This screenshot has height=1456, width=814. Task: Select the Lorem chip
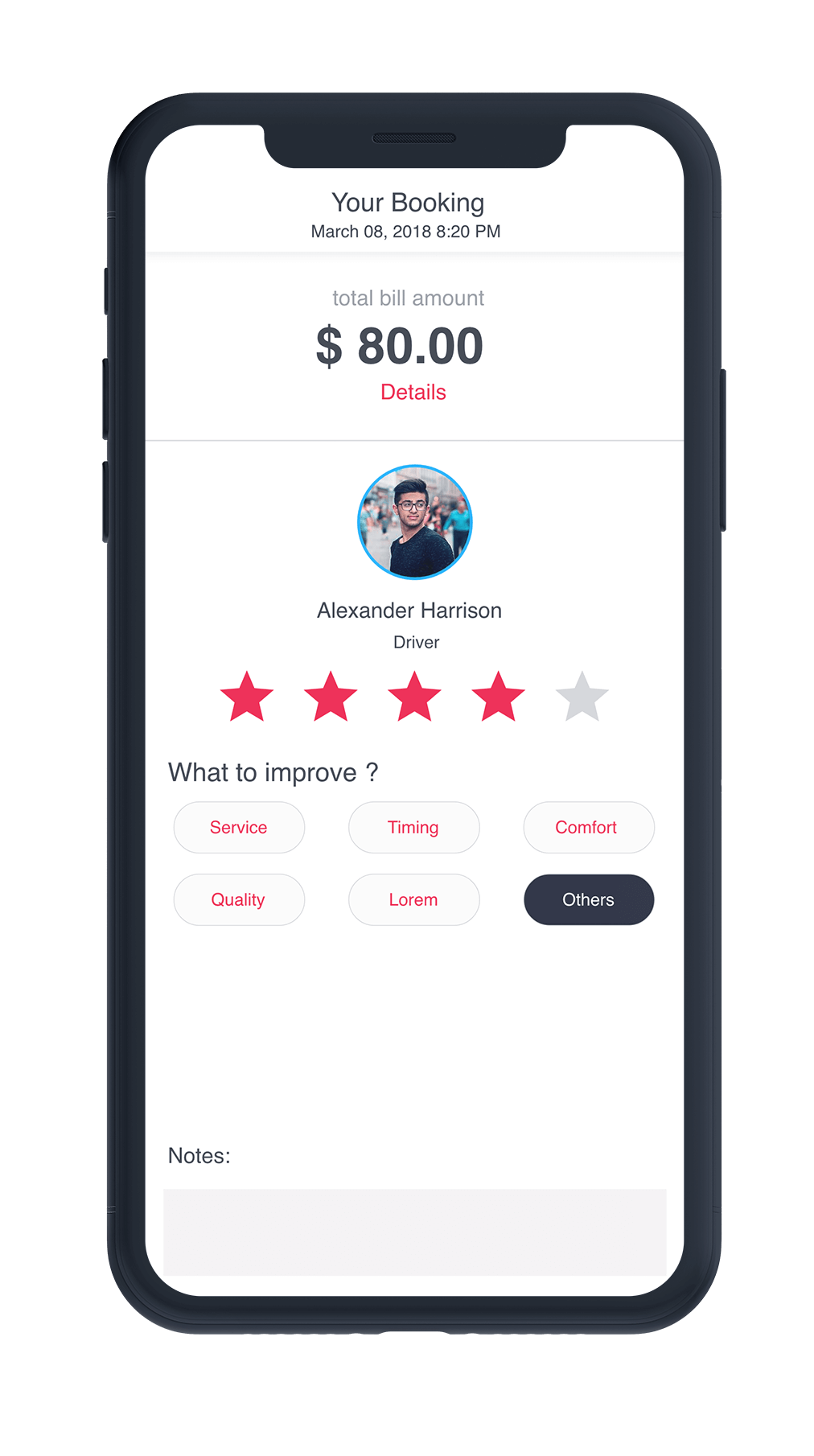coord(413,899)
